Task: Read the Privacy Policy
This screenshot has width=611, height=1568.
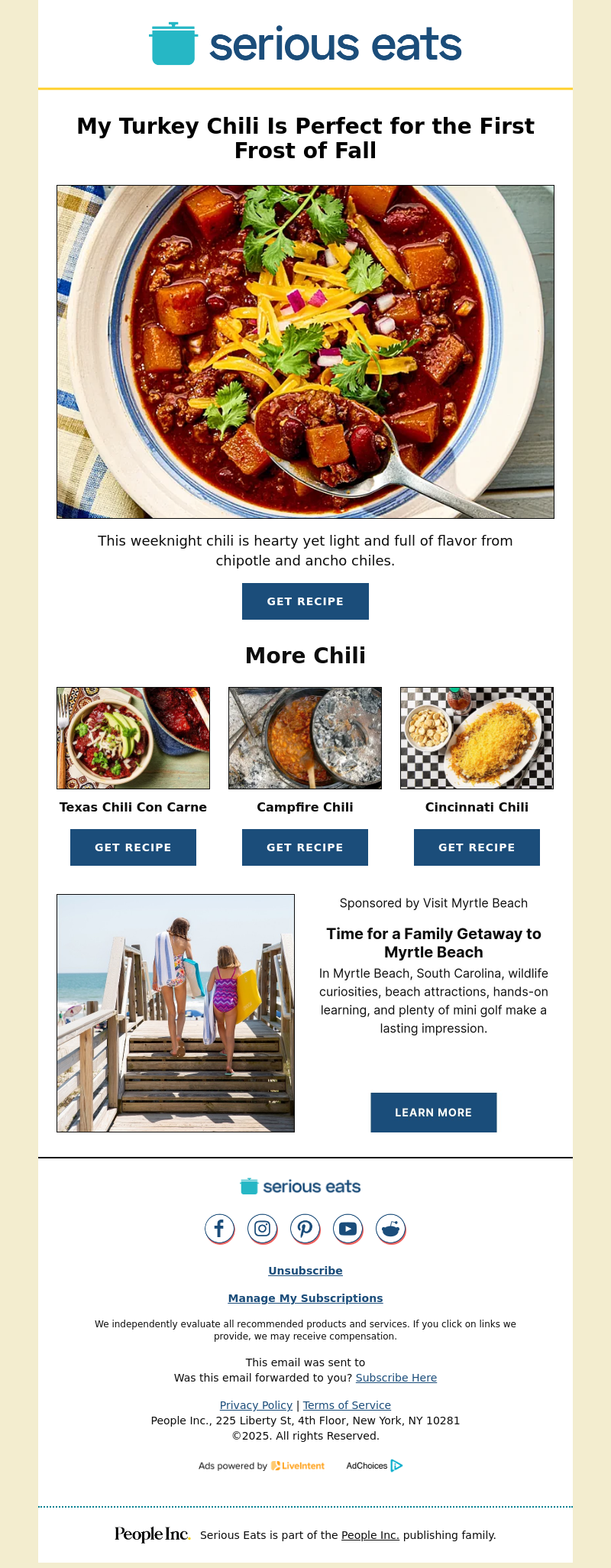Action: [256, 1405]
